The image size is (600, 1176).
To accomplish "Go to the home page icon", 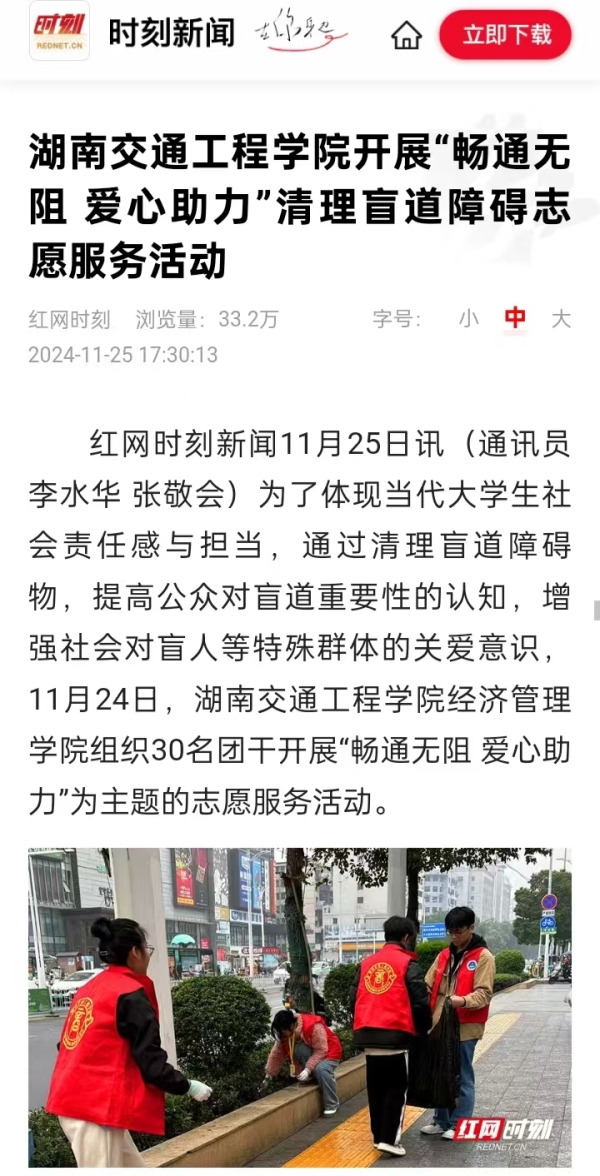I will tap(406, 35).
